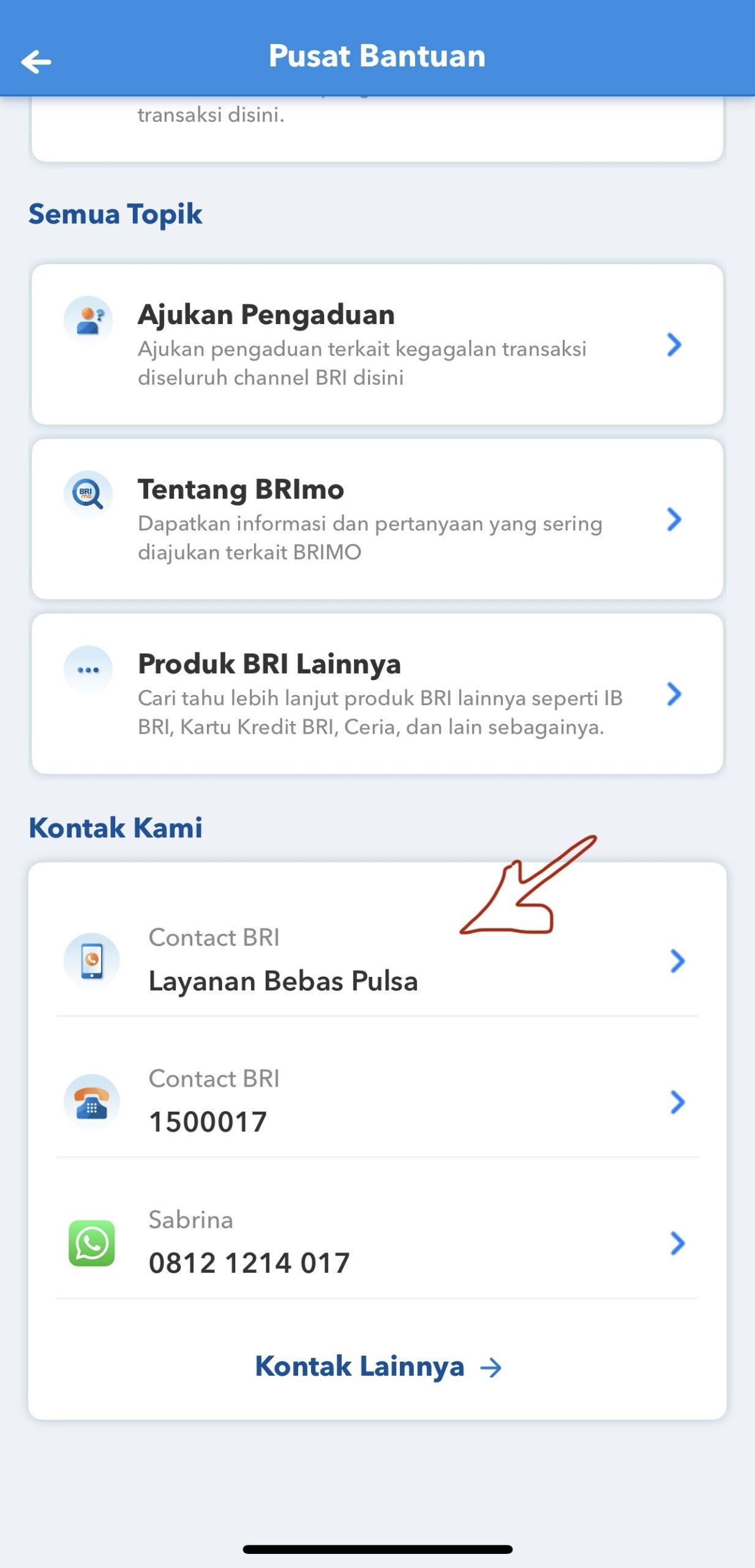
Task: Select Layanan Bebas Pulsa contact option
Action: click(377, 961)
